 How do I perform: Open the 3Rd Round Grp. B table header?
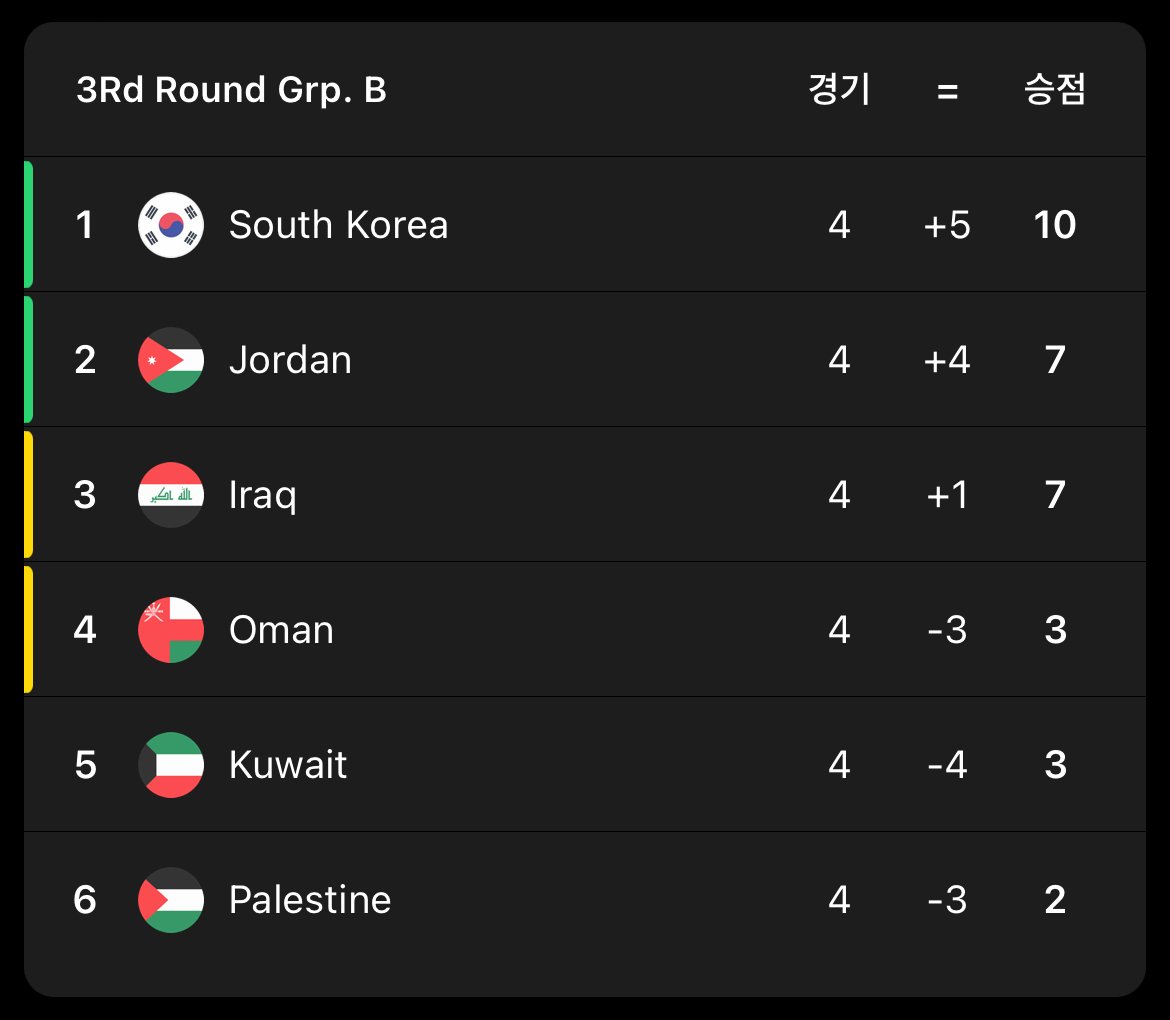pyautogui.click(x=232, y=91)
